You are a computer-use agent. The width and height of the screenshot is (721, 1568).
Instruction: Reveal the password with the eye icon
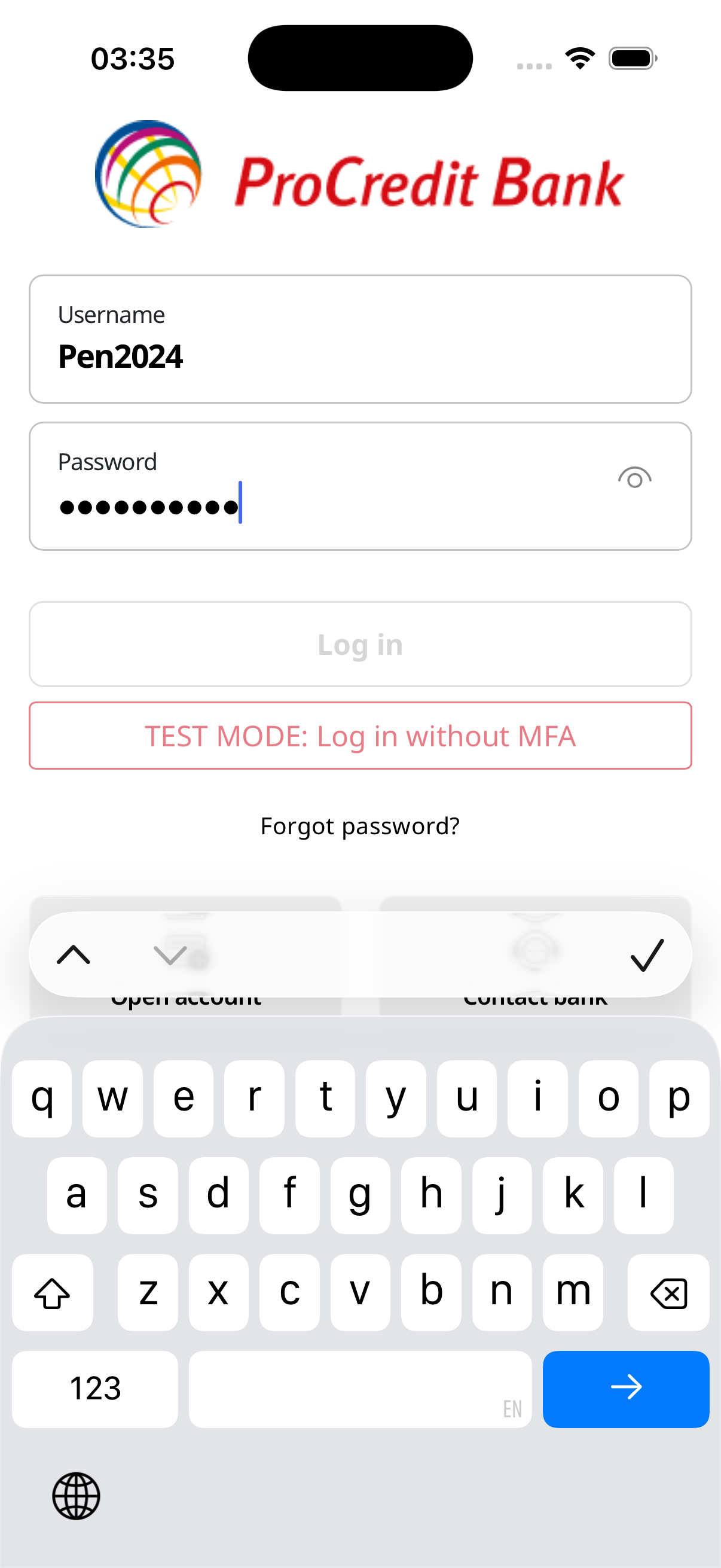click(634, 478)
